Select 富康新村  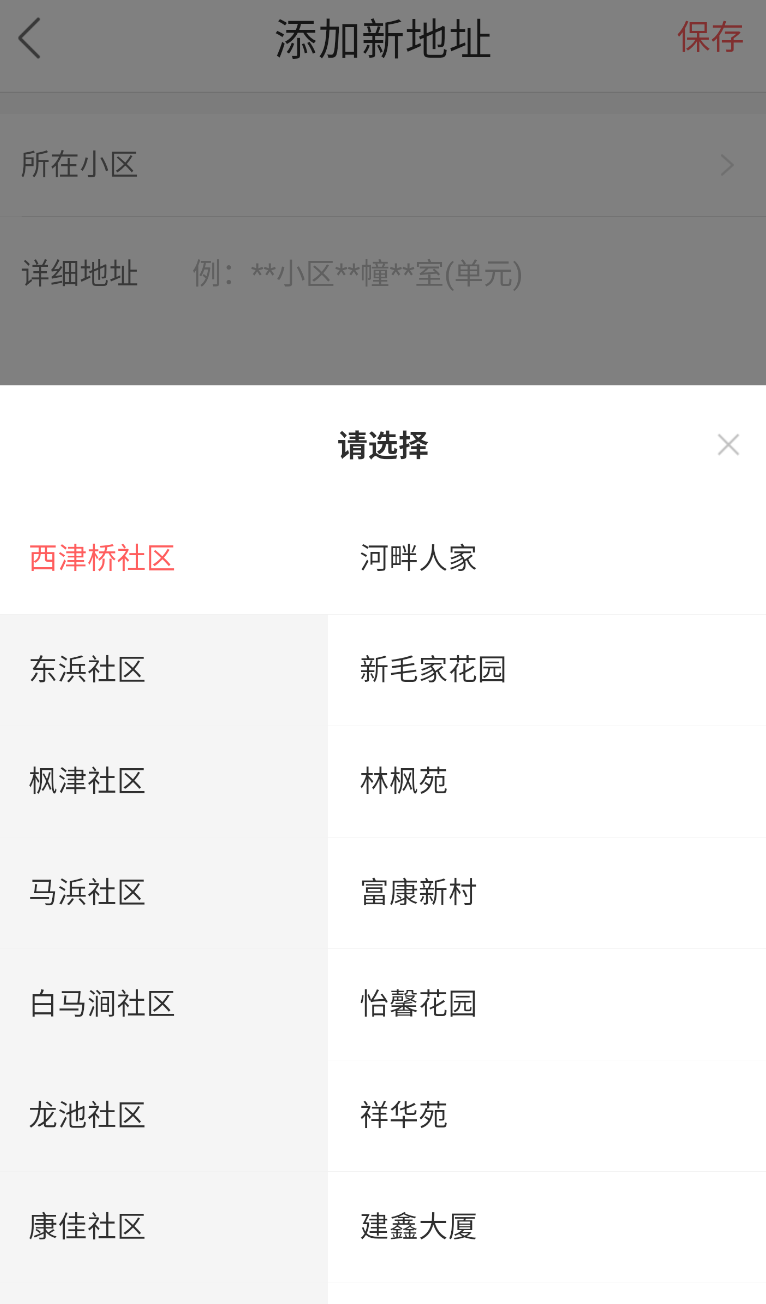[x=547, y=892]
